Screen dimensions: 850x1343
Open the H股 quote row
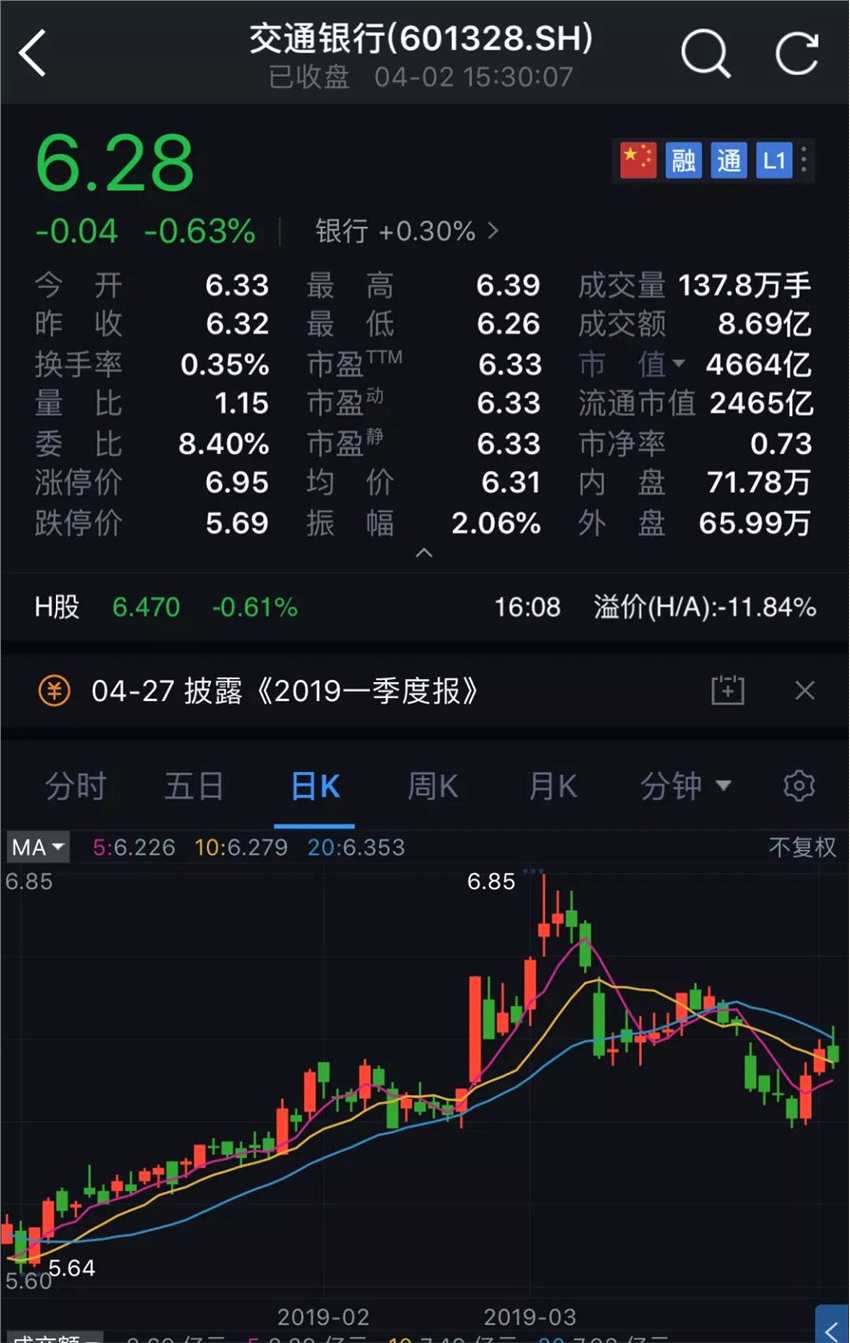click(424, 606)
